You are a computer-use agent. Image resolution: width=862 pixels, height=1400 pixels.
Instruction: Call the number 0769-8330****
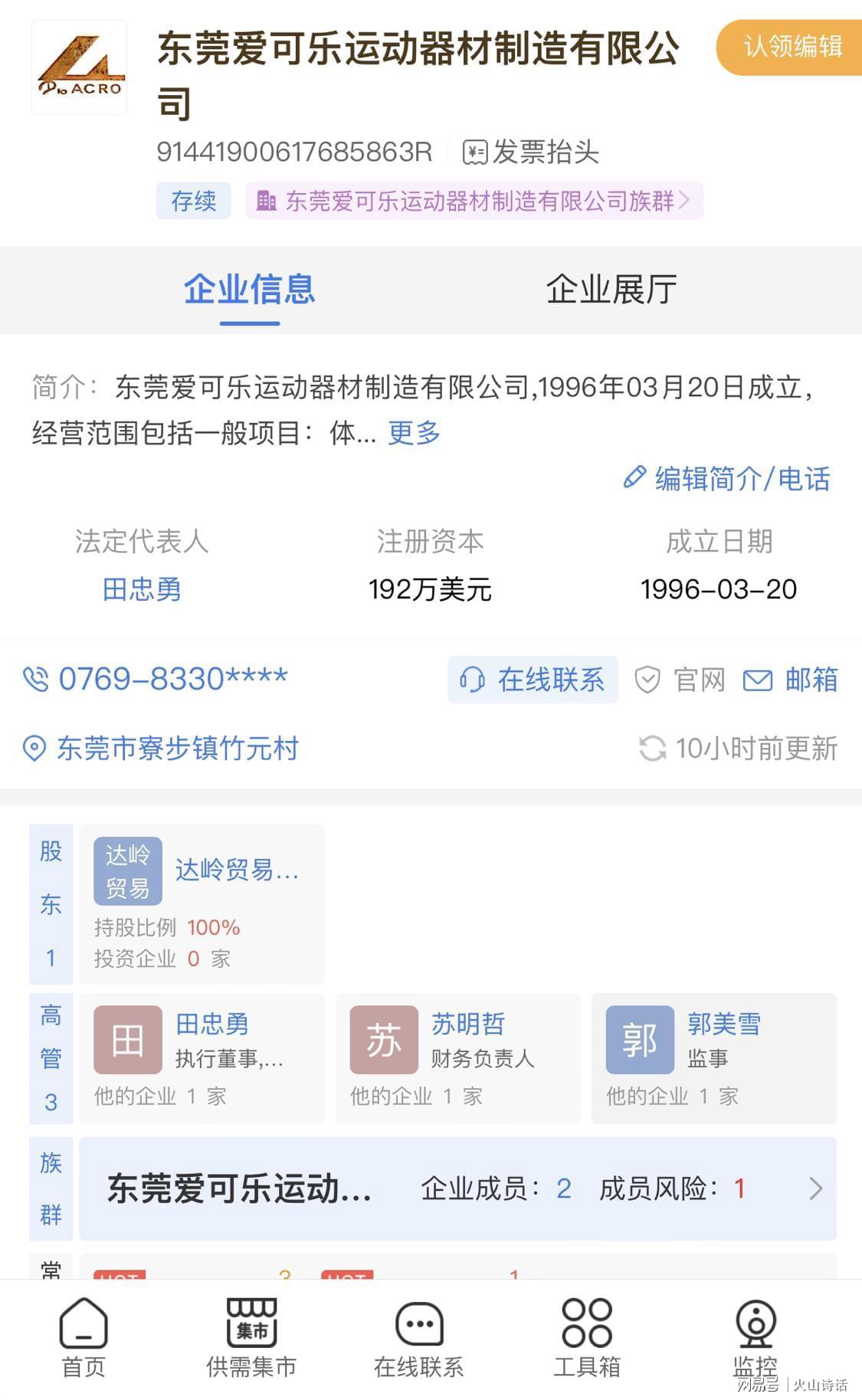156,679
